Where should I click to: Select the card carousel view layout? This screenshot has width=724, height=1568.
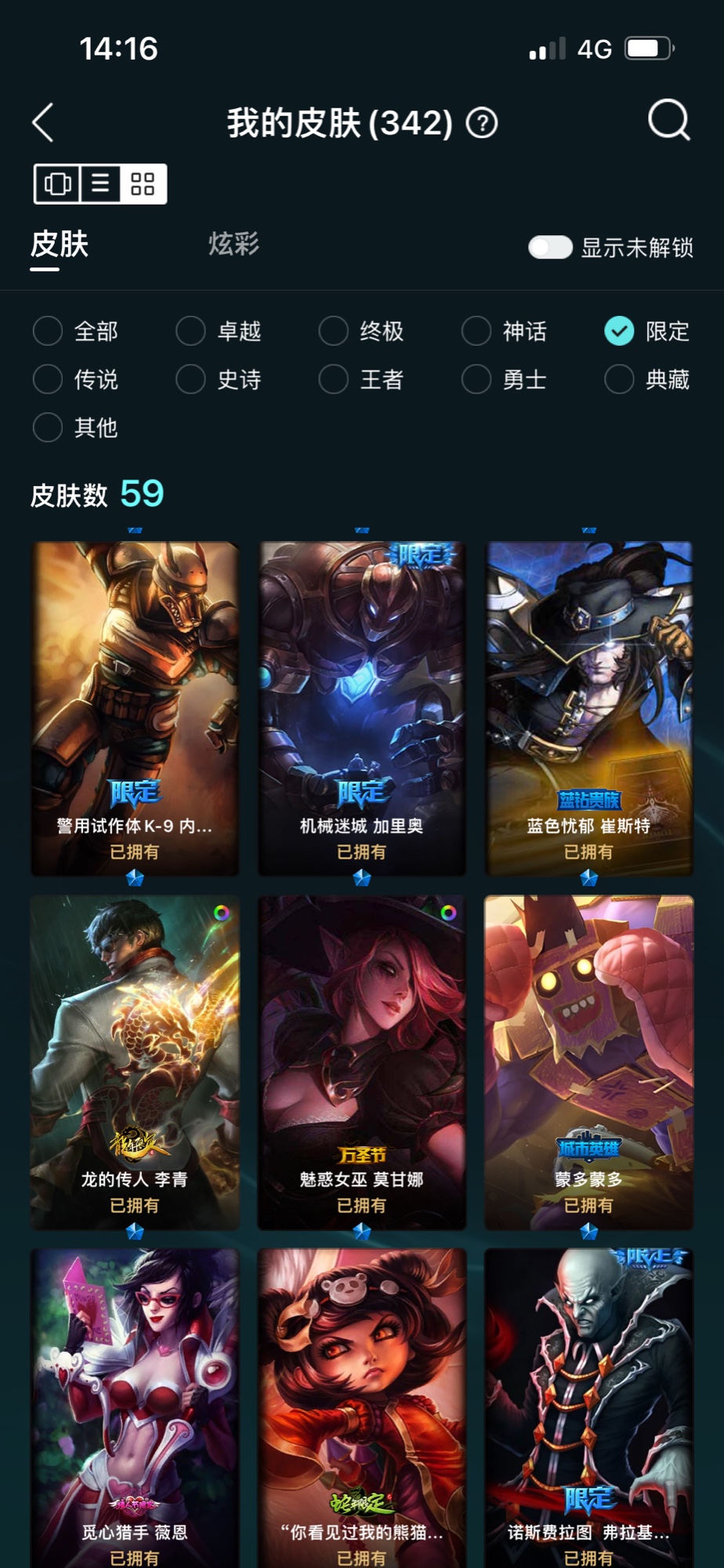[x=57, y=184]
